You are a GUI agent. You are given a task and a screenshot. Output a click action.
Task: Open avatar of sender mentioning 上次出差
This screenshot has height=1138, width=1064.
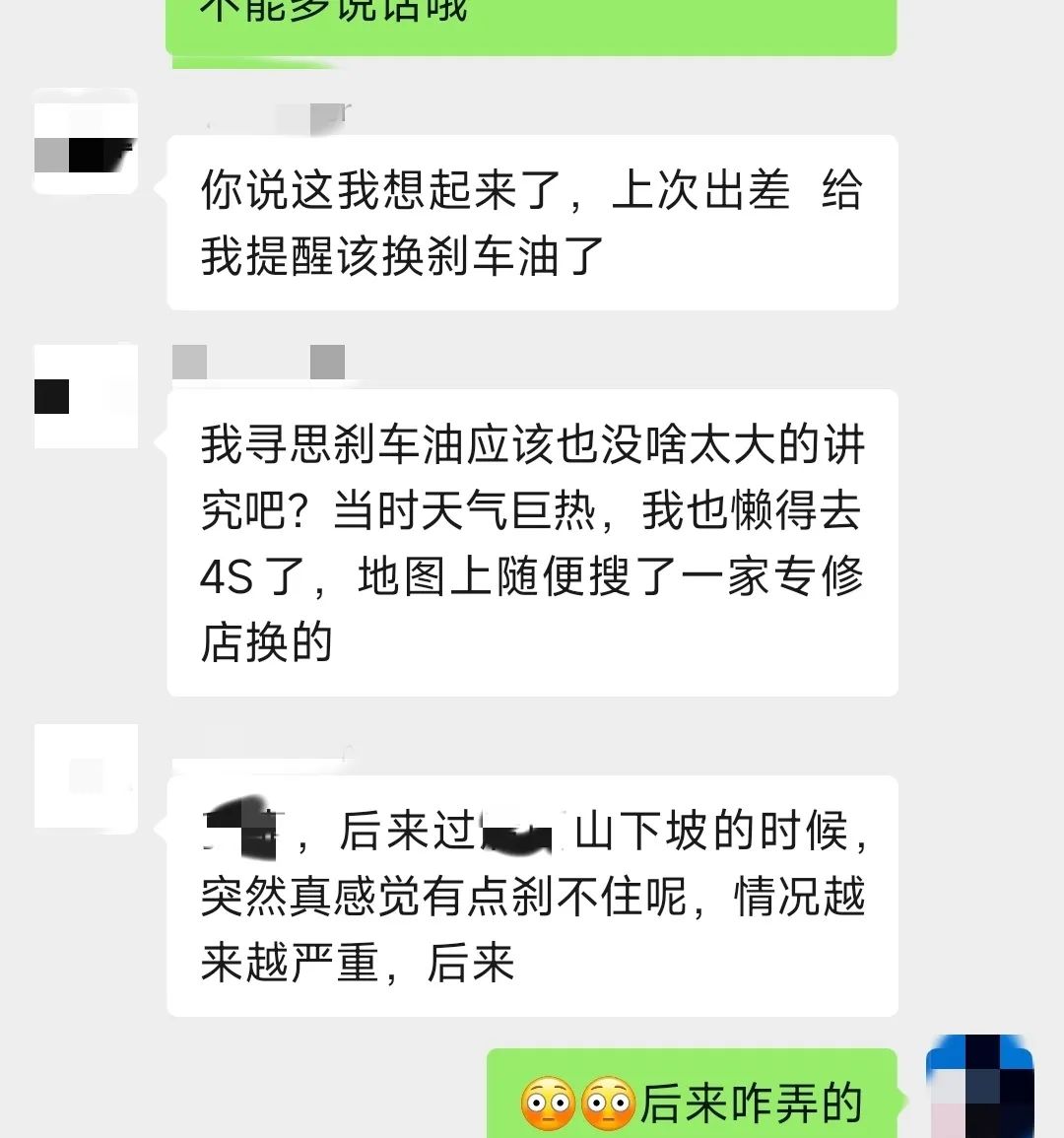tap(86, 142)
